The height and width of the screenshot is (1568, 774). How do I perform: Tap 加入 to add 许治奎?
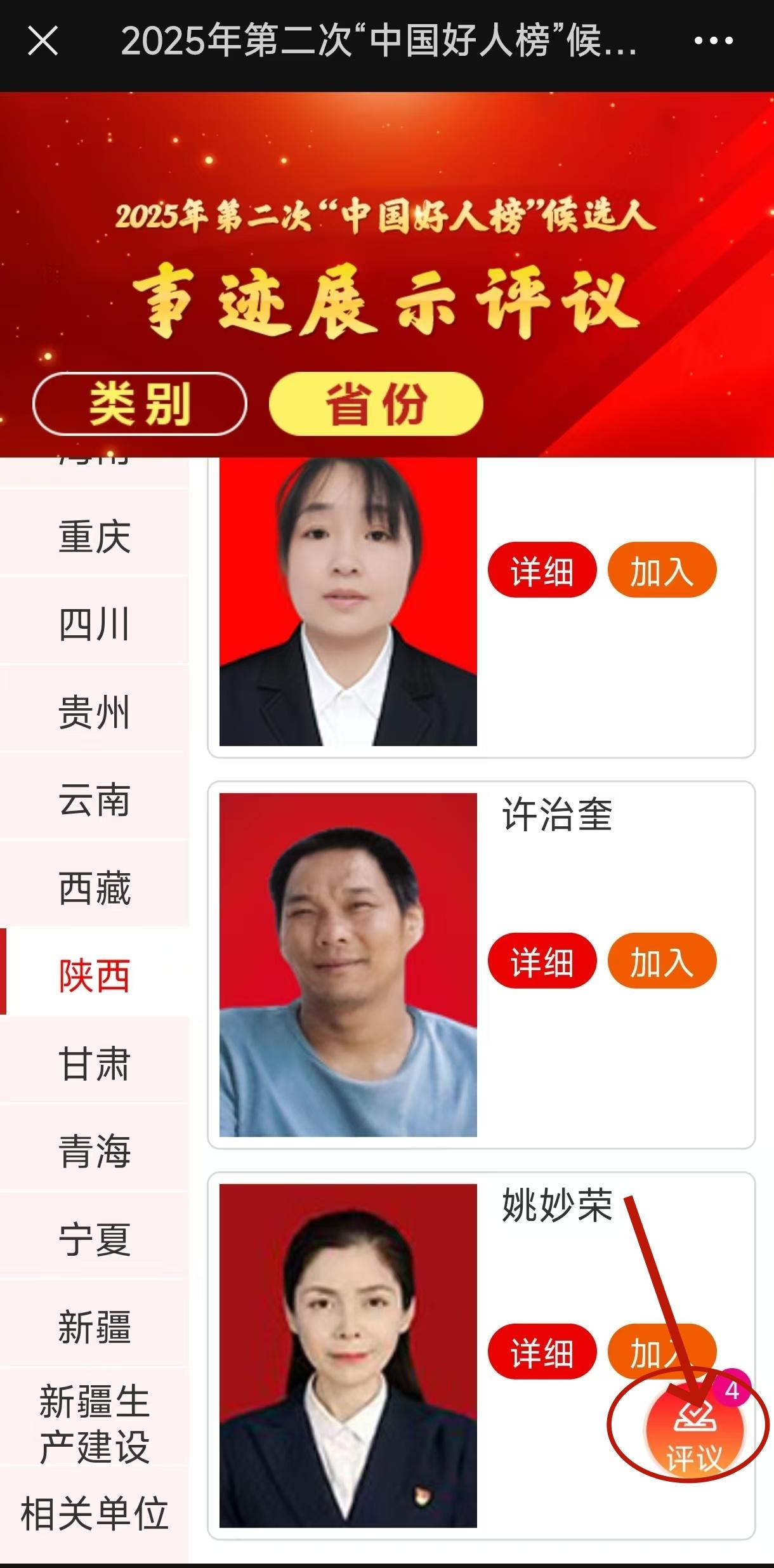(x=662, y=961)
